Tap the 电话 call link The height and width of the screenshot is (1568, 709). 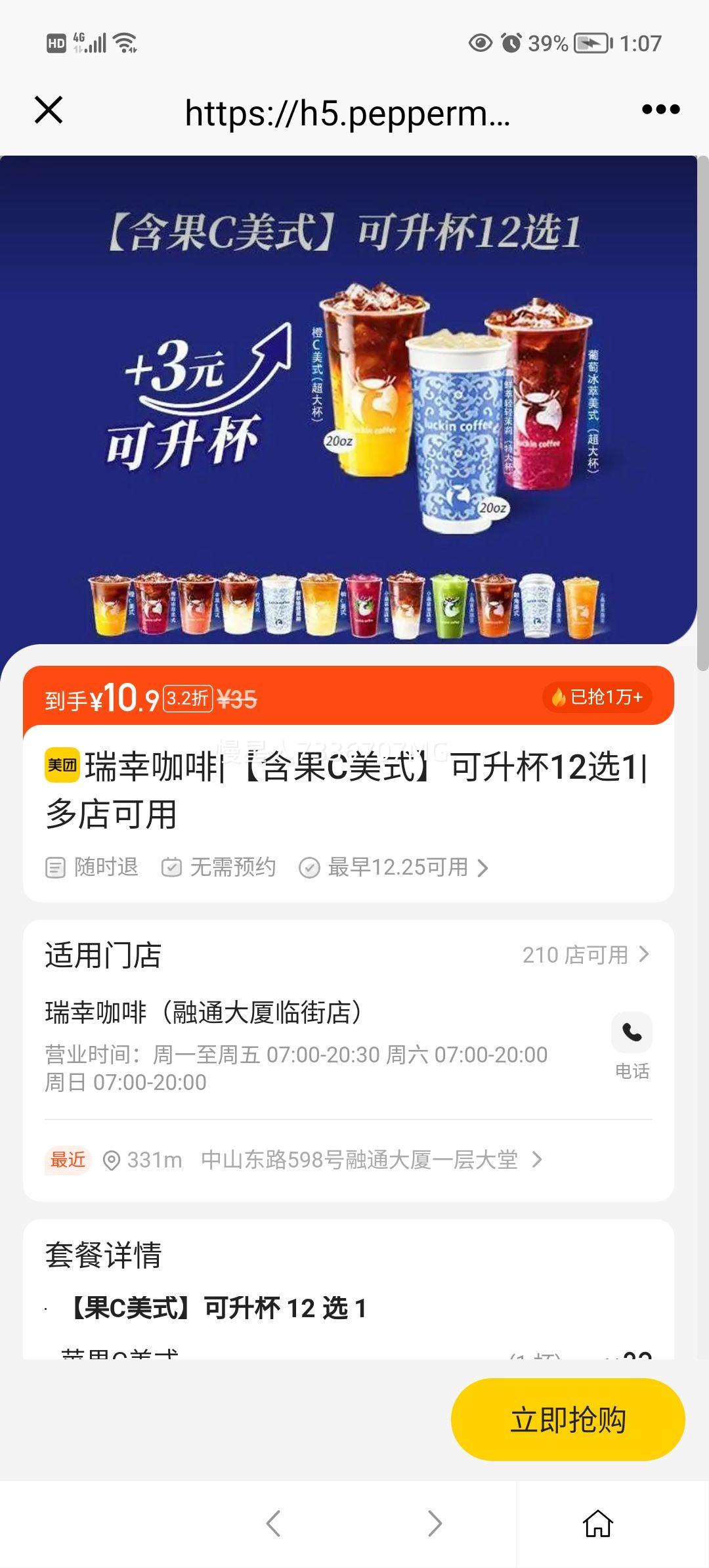(632, 1069)
